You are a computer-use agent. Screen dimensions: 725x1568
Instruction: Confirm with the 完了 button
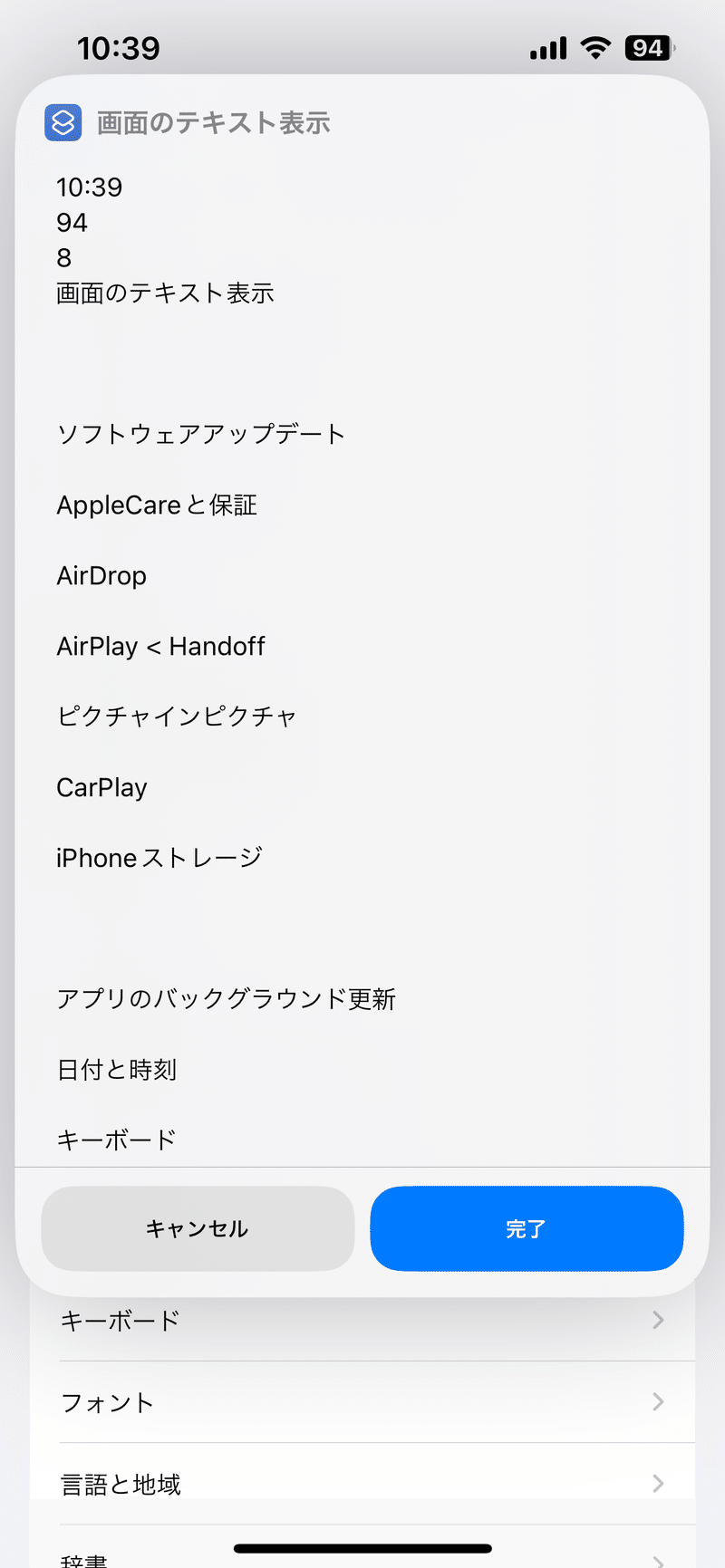pos(527,1228)
